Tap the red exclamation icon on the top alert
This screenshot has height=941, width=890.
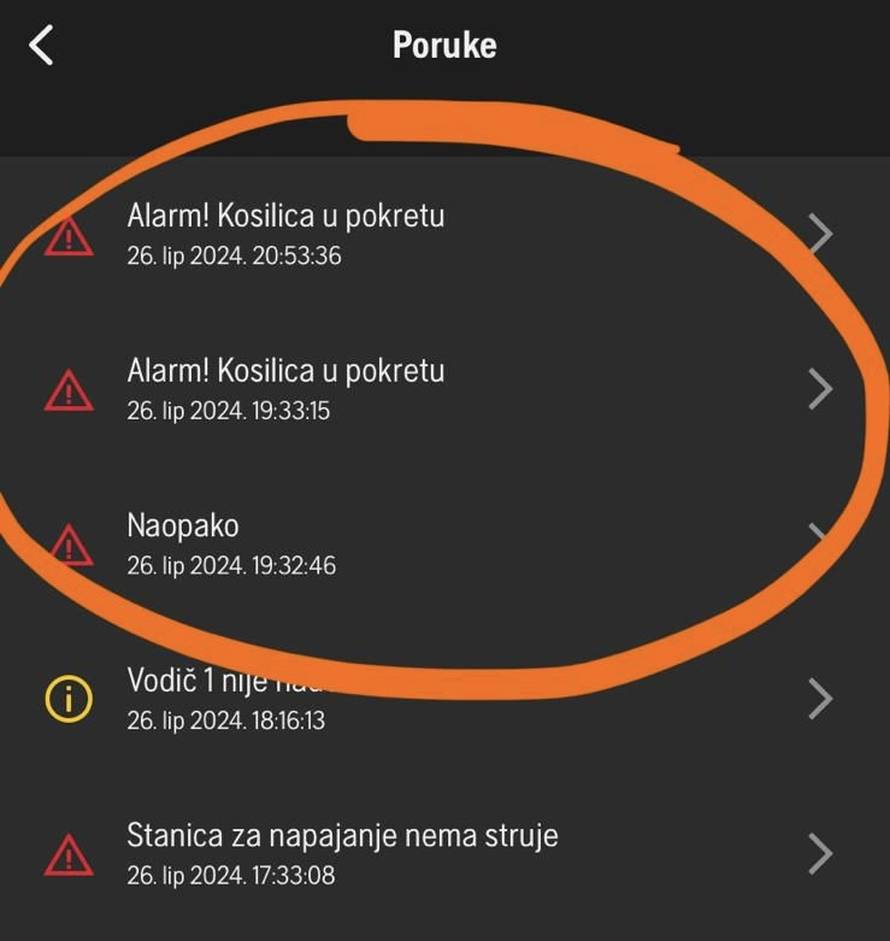click(x=68, y=238)
